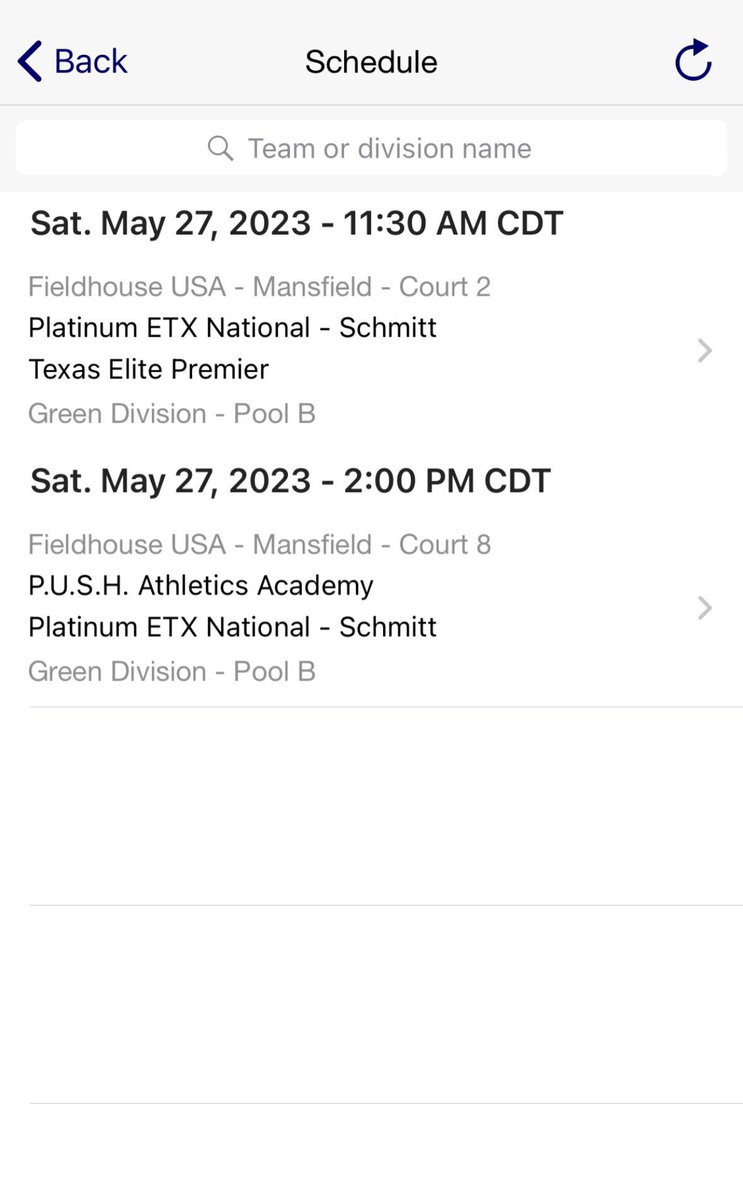
Task: Open the 11:30 AM game against Texas Elite Premier
Action: click(x=371, y=350)
